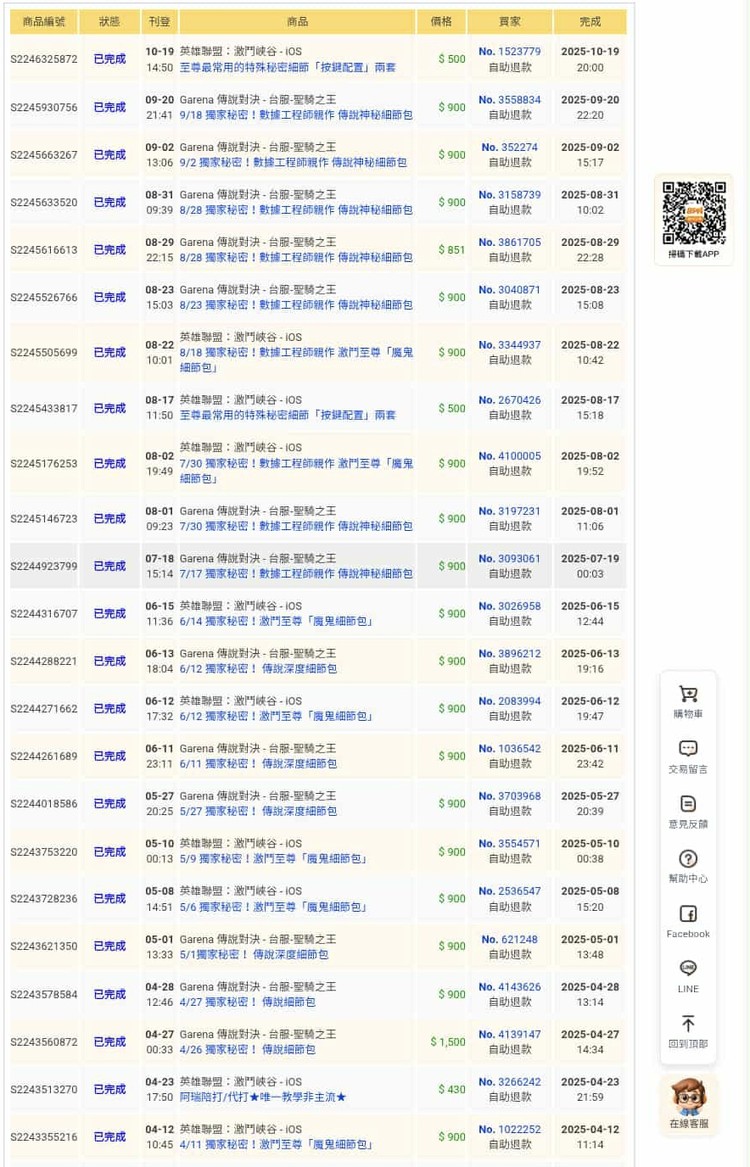
Task: Tap 回到頂部 to return to top
Action: tap(687, 1031)
